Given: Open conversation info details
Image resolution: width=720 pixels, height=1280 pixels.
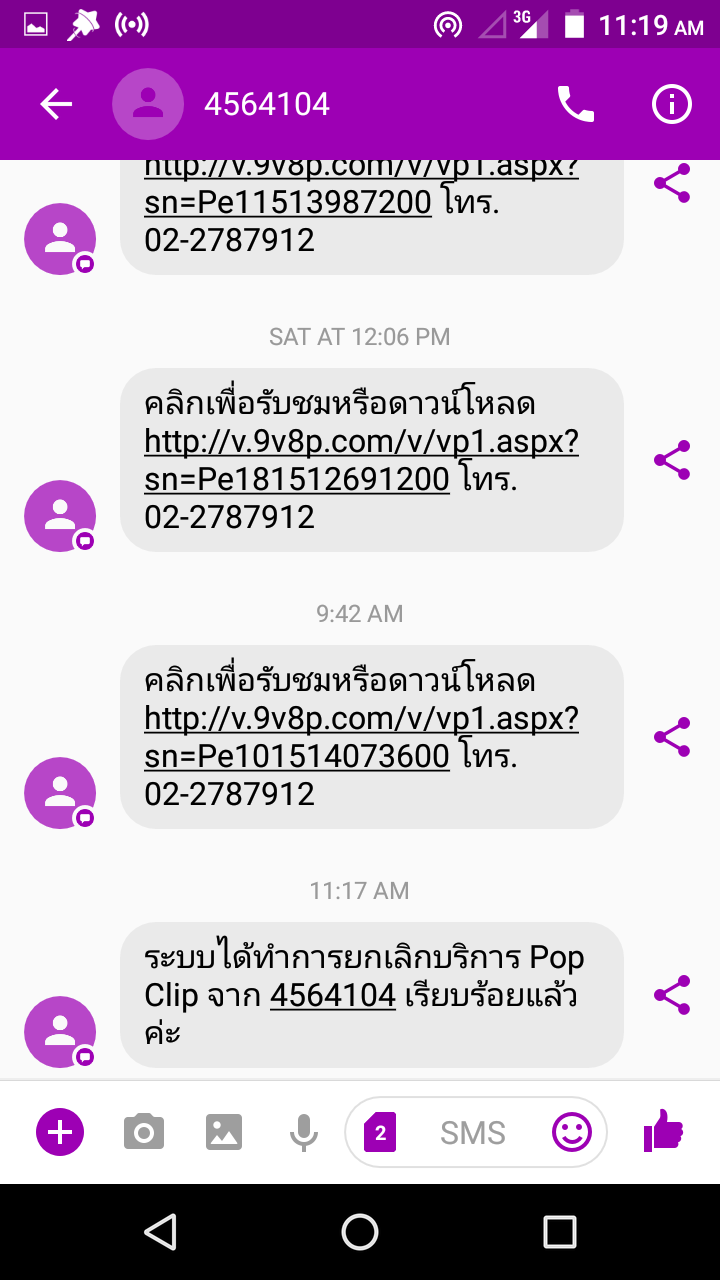Looking at the screenshot, I should [672, 104].
